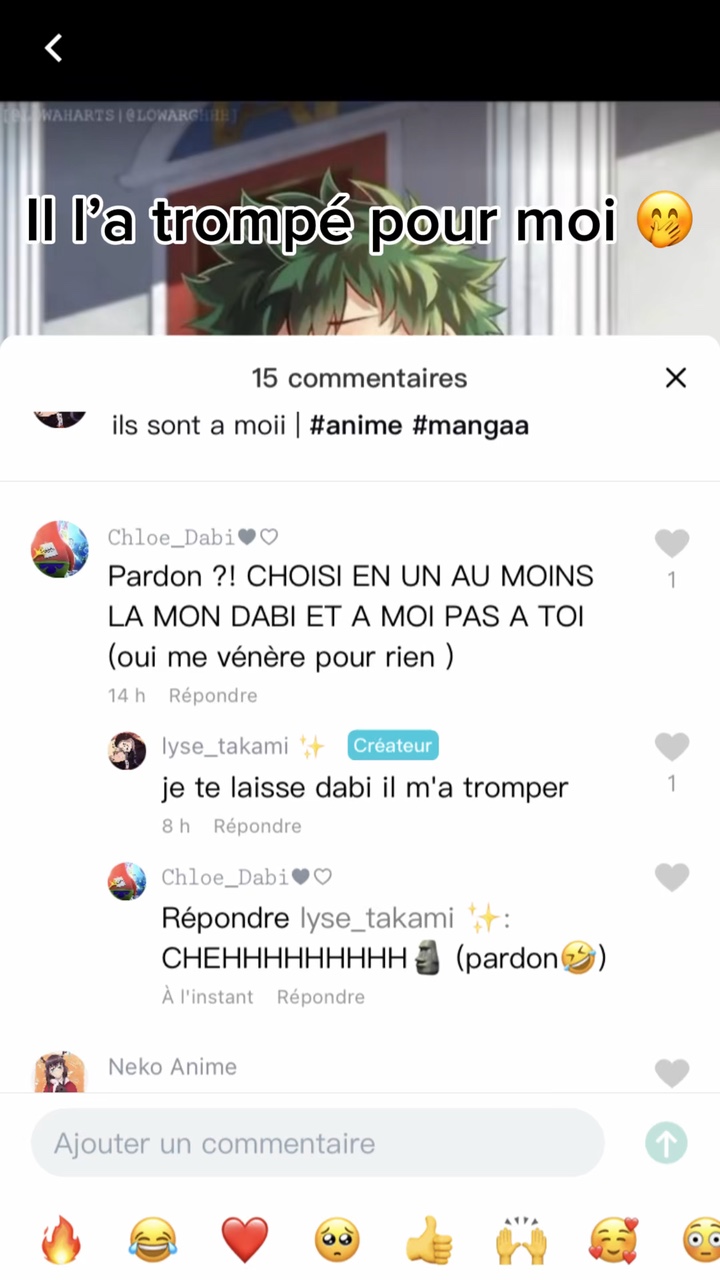
Task: Open lyse_takami's Créateur badge
Action: tap(392, 745)
